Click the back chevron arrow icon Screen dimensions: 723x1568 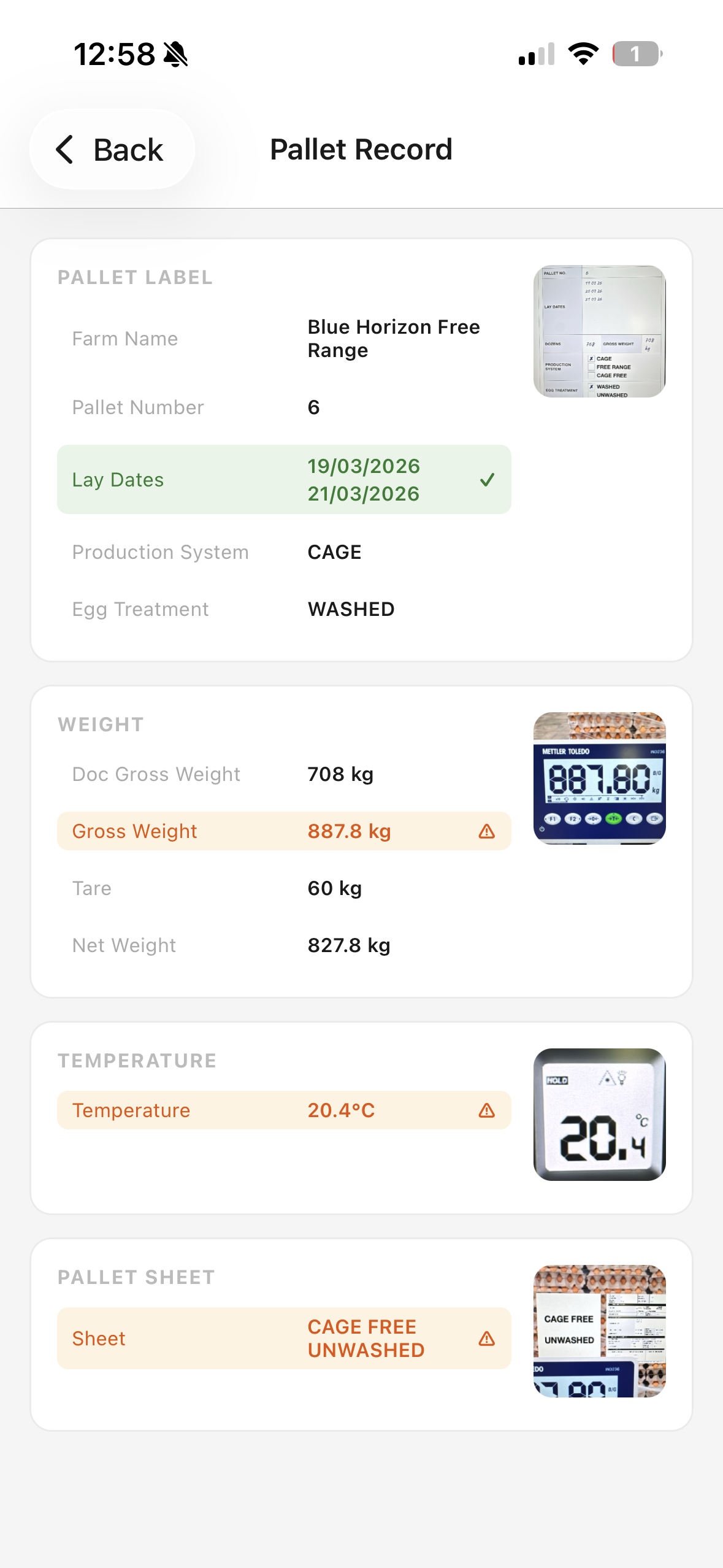(x=66, y=148)
